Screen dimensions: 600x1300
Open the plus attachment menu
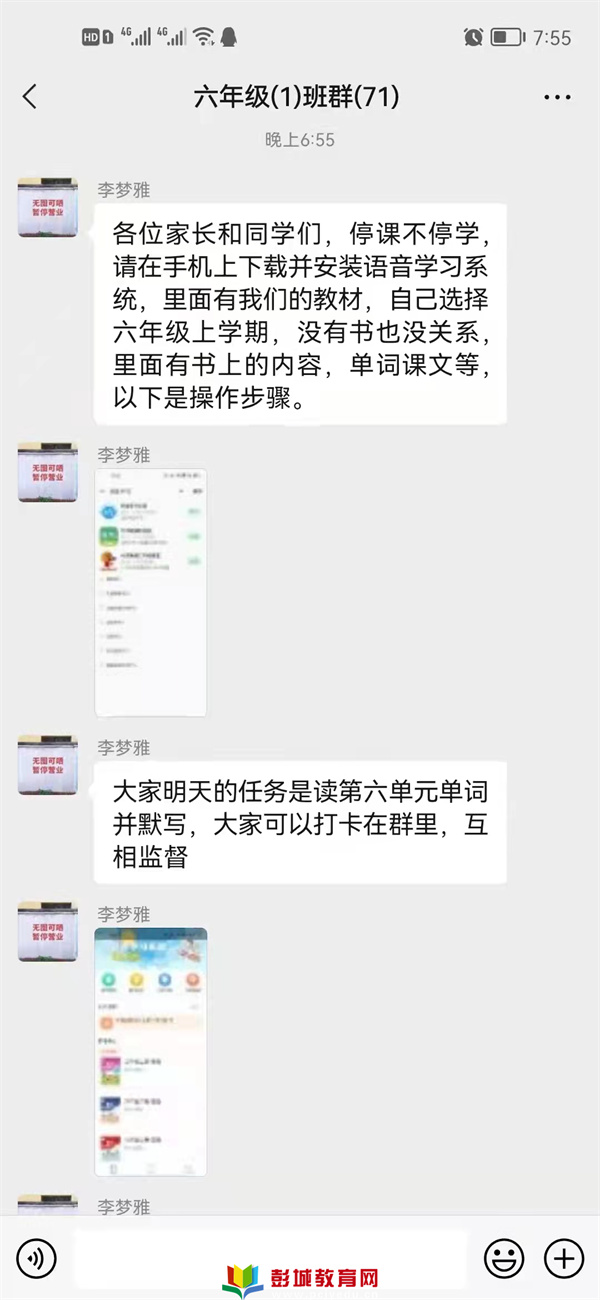564,1257
